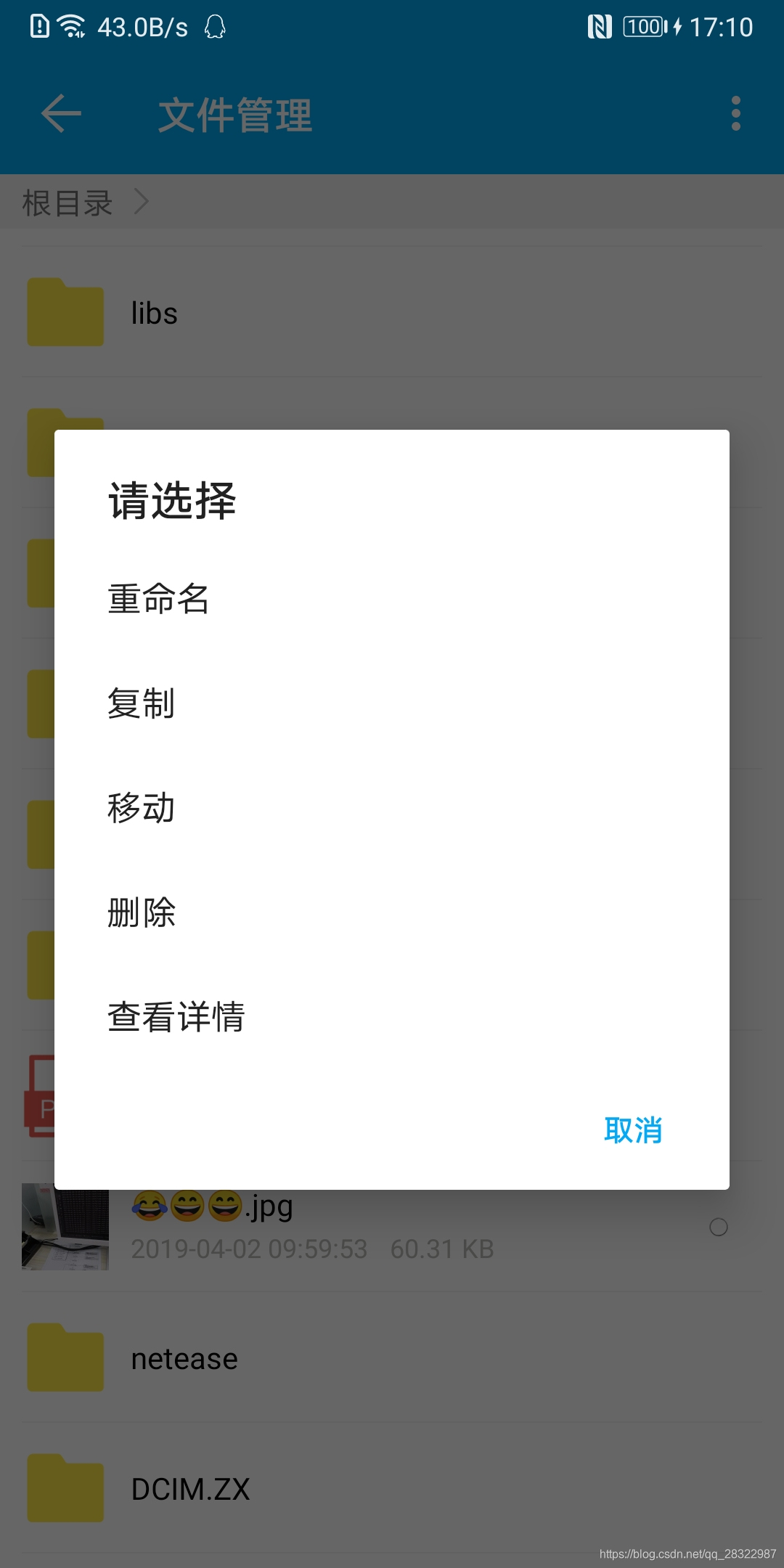This screenshot has height=1568, width=784.
Task: Tap 删除 to delete the file
Action: coord(142,913)
